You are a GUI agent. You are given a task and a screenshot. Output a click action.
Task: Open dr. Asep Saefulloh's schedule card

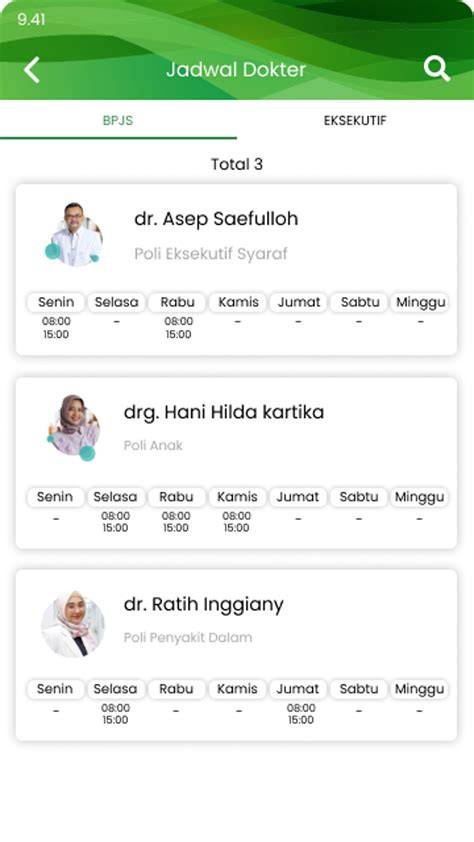coord(236,270)
